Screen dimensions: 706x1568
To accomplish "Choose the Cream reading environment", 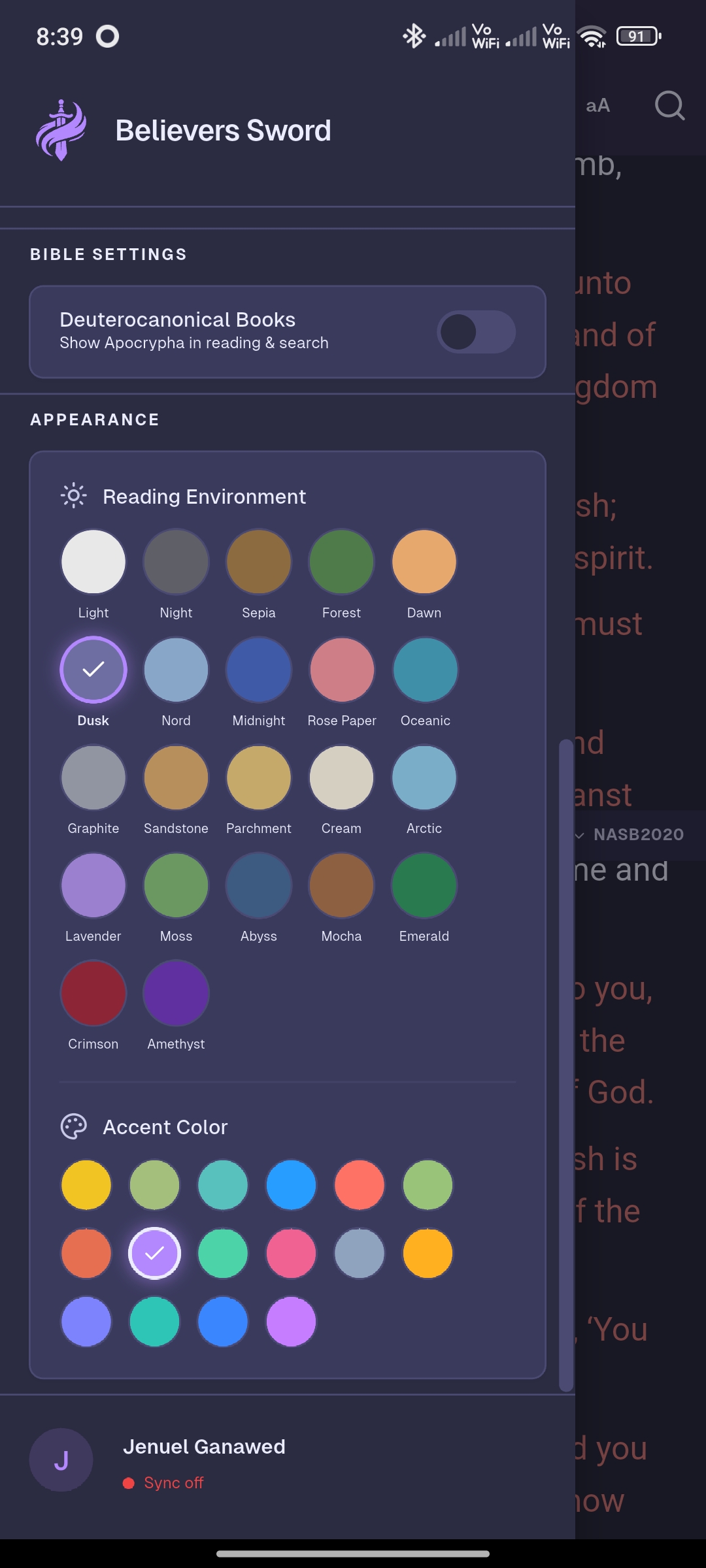I will pos(341,777).
